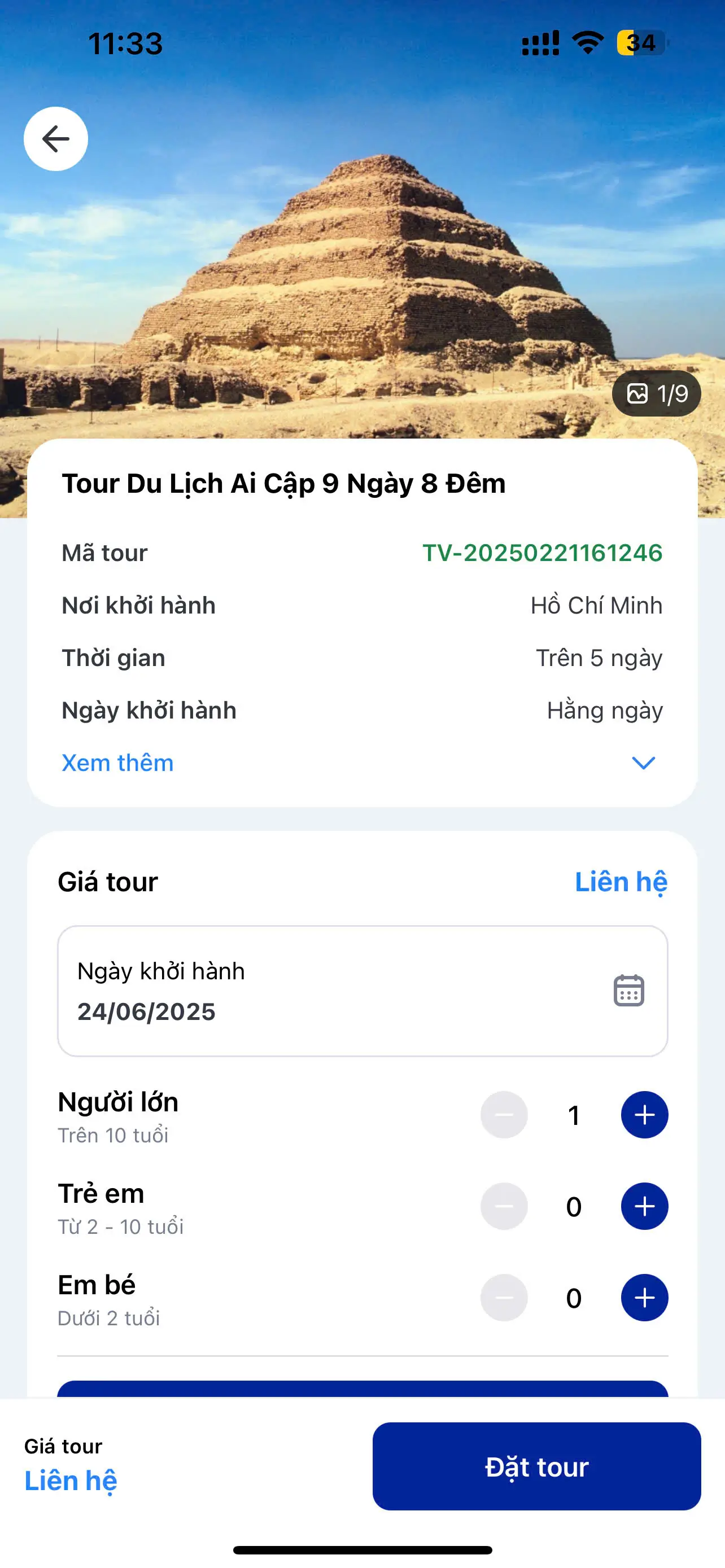The image size is (725, 1568).
Task: Remove one Trẻ em traveler
Action: click(x=504, y=1206)
